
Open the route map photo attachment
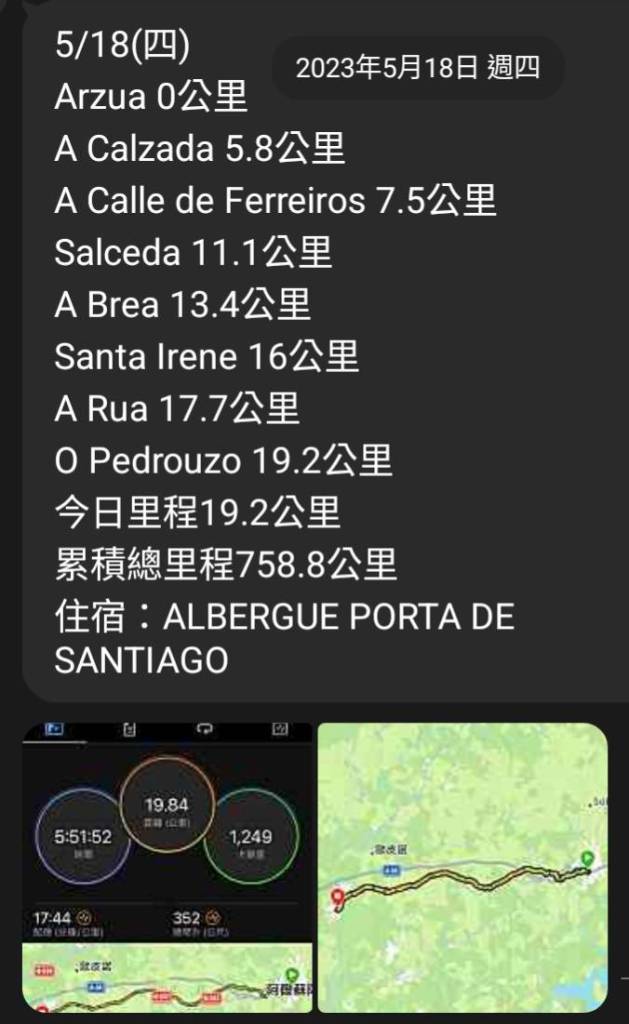tap(462, 866)
